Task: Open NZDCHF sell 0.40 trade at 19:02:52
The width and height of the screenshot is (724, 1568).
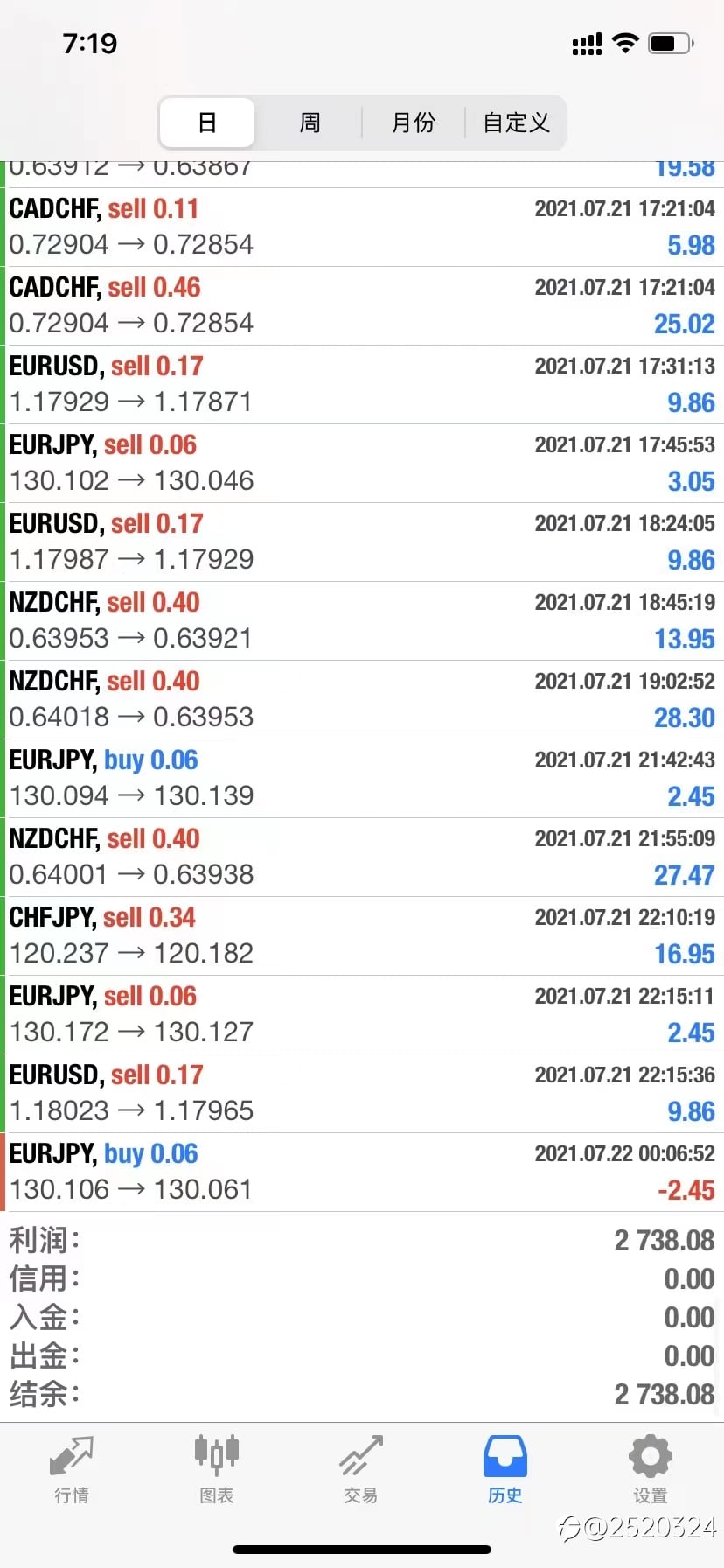Action: click(362, 700)
